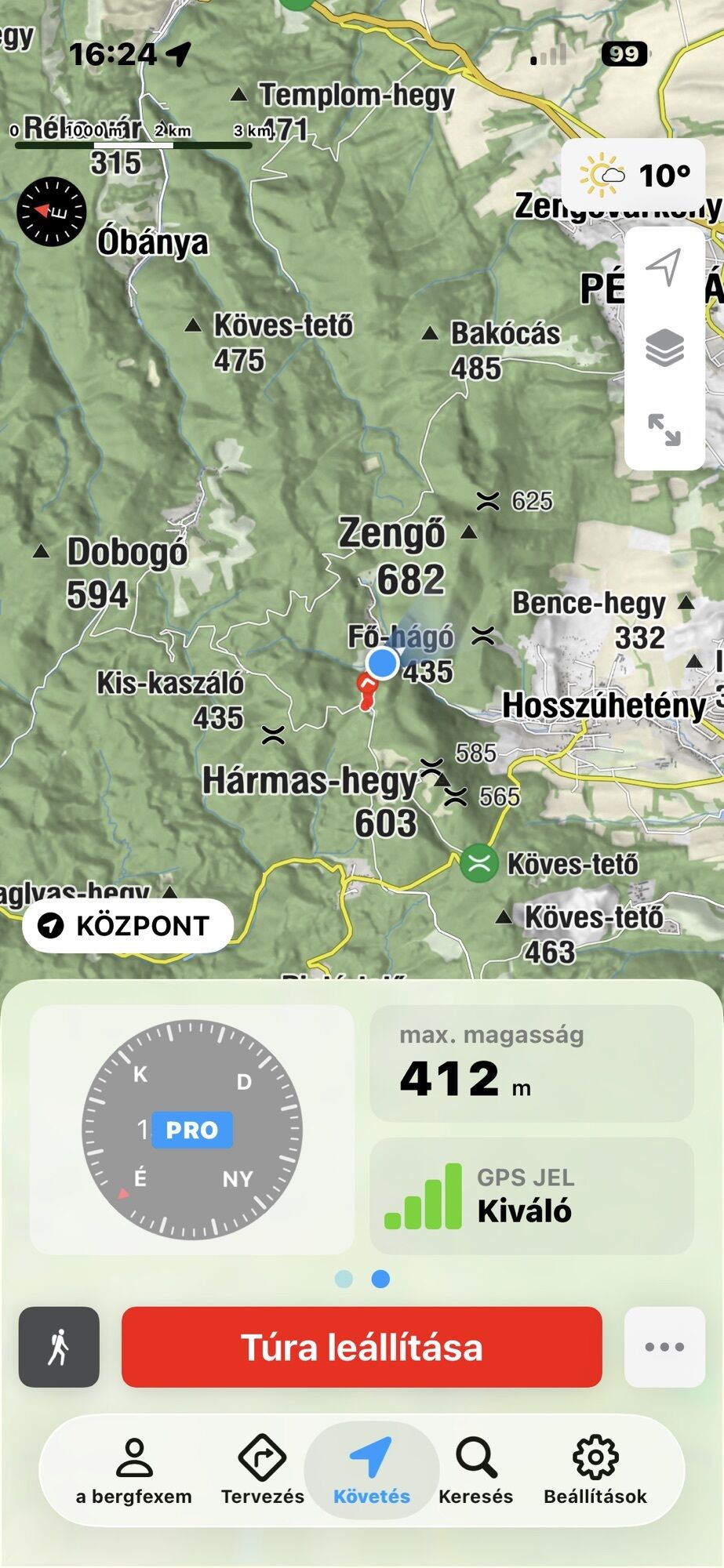Image resolution: width=724 pixels, height=1568 pixels.
Task: Unlock the PRO compass widget
Action: tap(191, 1130)
